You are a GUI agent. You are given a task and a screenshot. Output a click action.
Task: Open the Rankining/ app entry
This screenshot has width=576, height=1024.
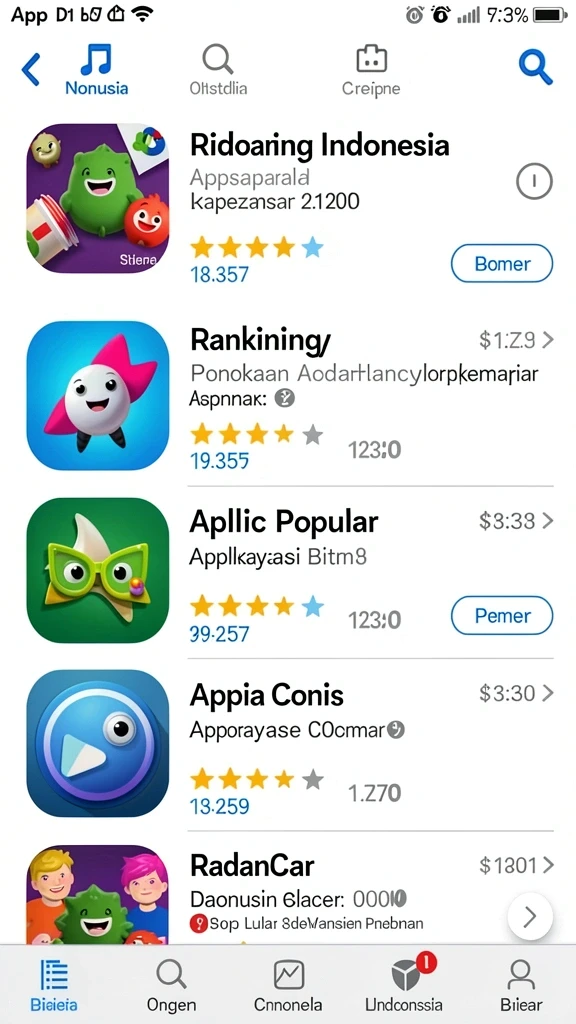click(x=288, y=396)
